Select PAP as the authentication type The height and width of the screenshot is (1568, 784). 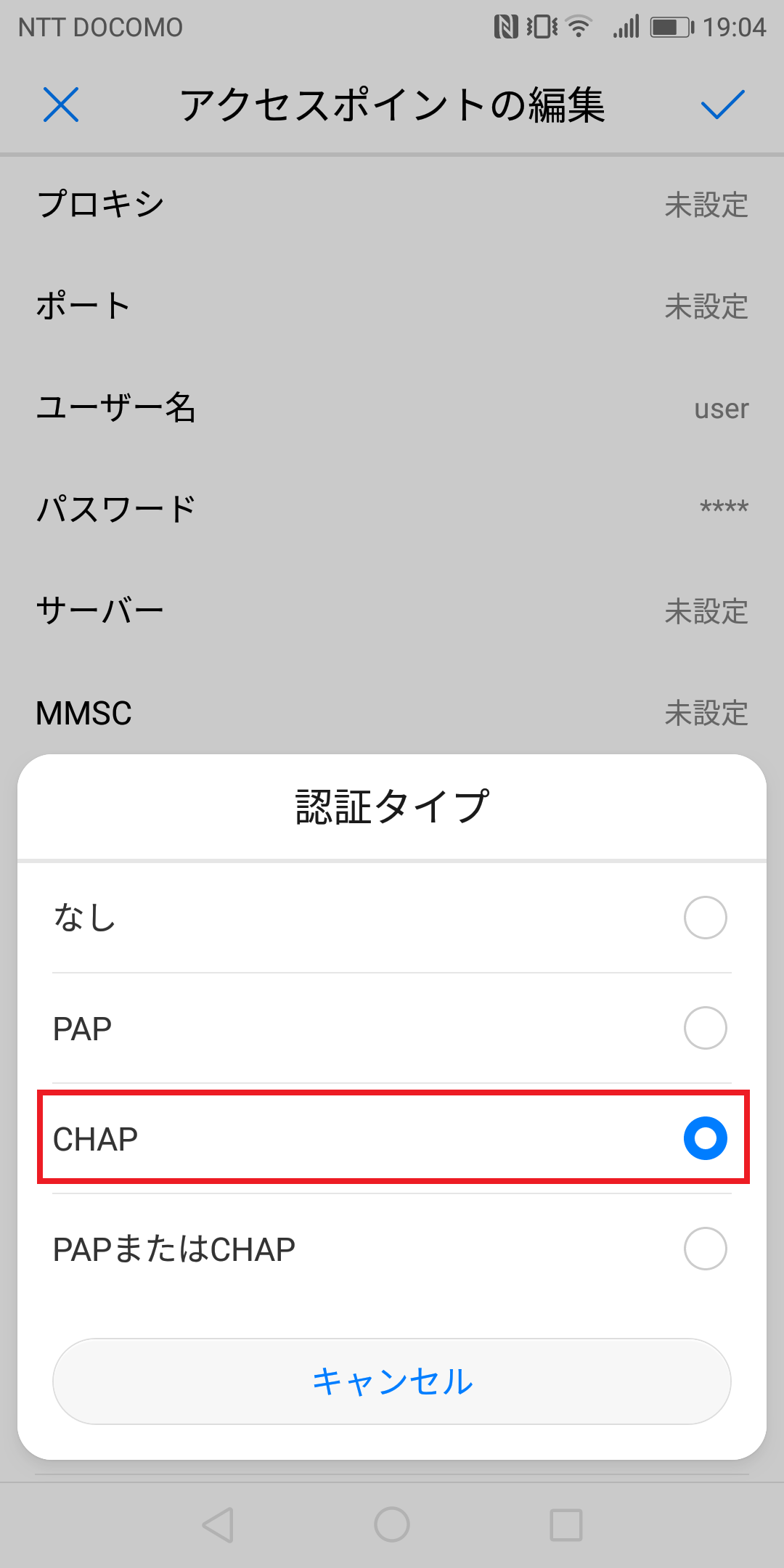click(392, 1028)
